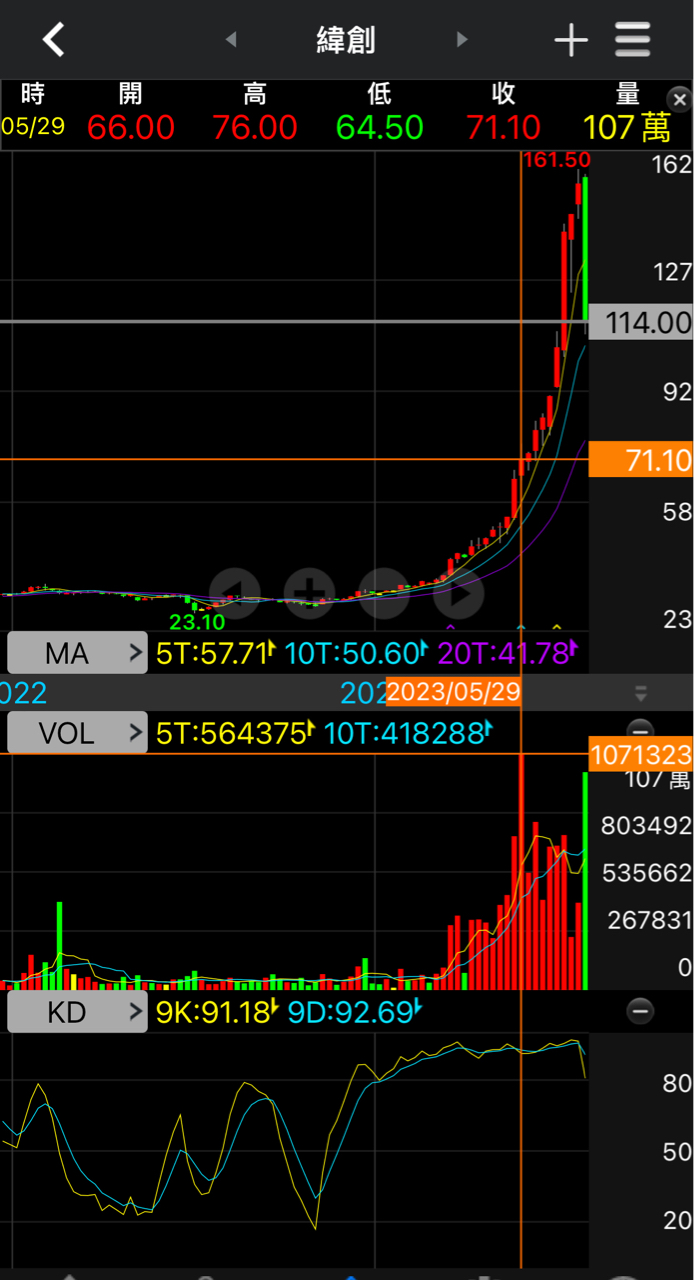Open the hamburger menu
Screen dimensions: 694x1280
pyautogui.click(x=633, y=40)
